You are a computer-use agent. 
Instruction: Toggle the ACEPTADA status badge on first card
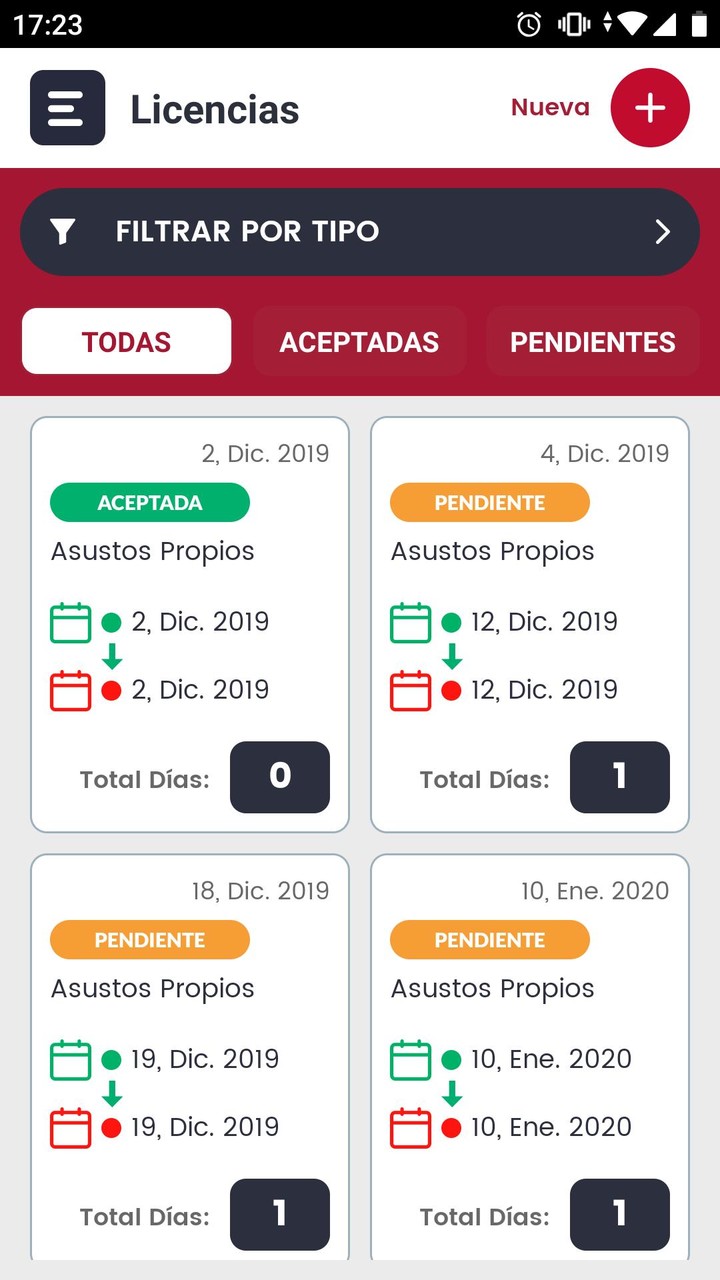[149, 502]
